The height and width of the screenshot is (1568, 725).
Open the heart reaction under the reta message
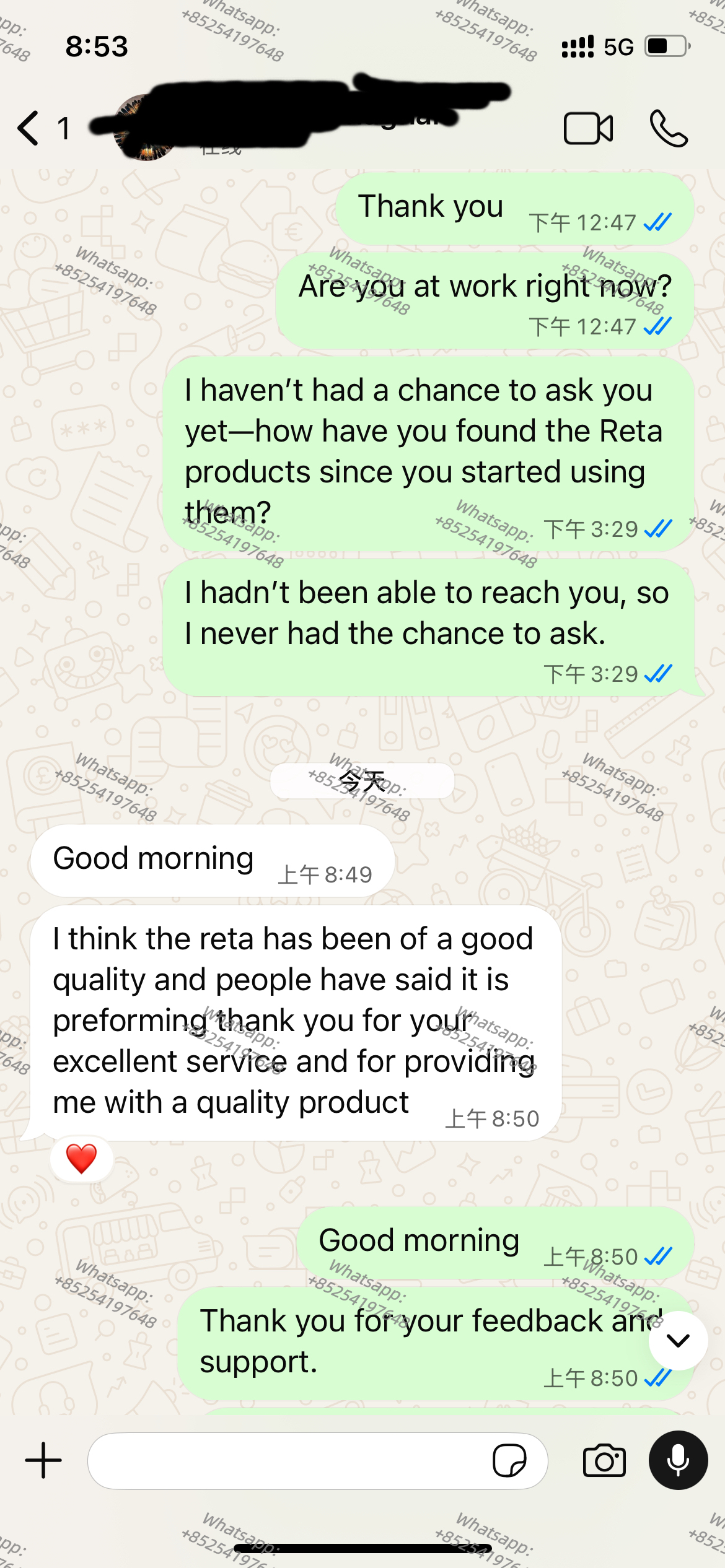(82, 1159)
